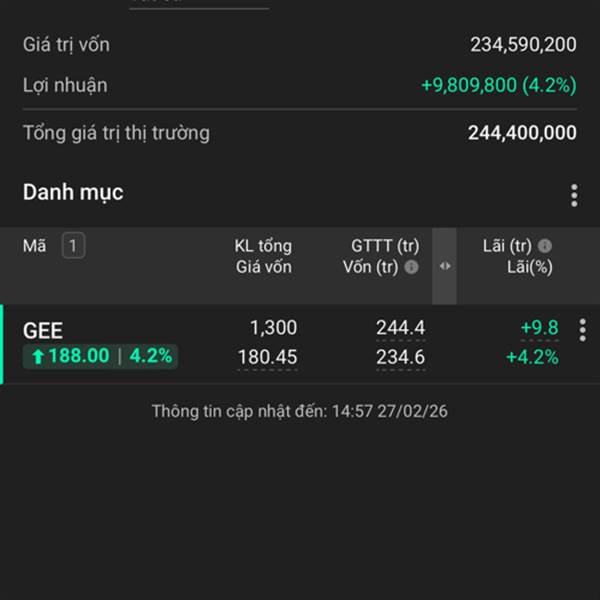Tap the column expand arrows icon
The width and height of the screenshot is (600, 600).
(x=445, y=266)
